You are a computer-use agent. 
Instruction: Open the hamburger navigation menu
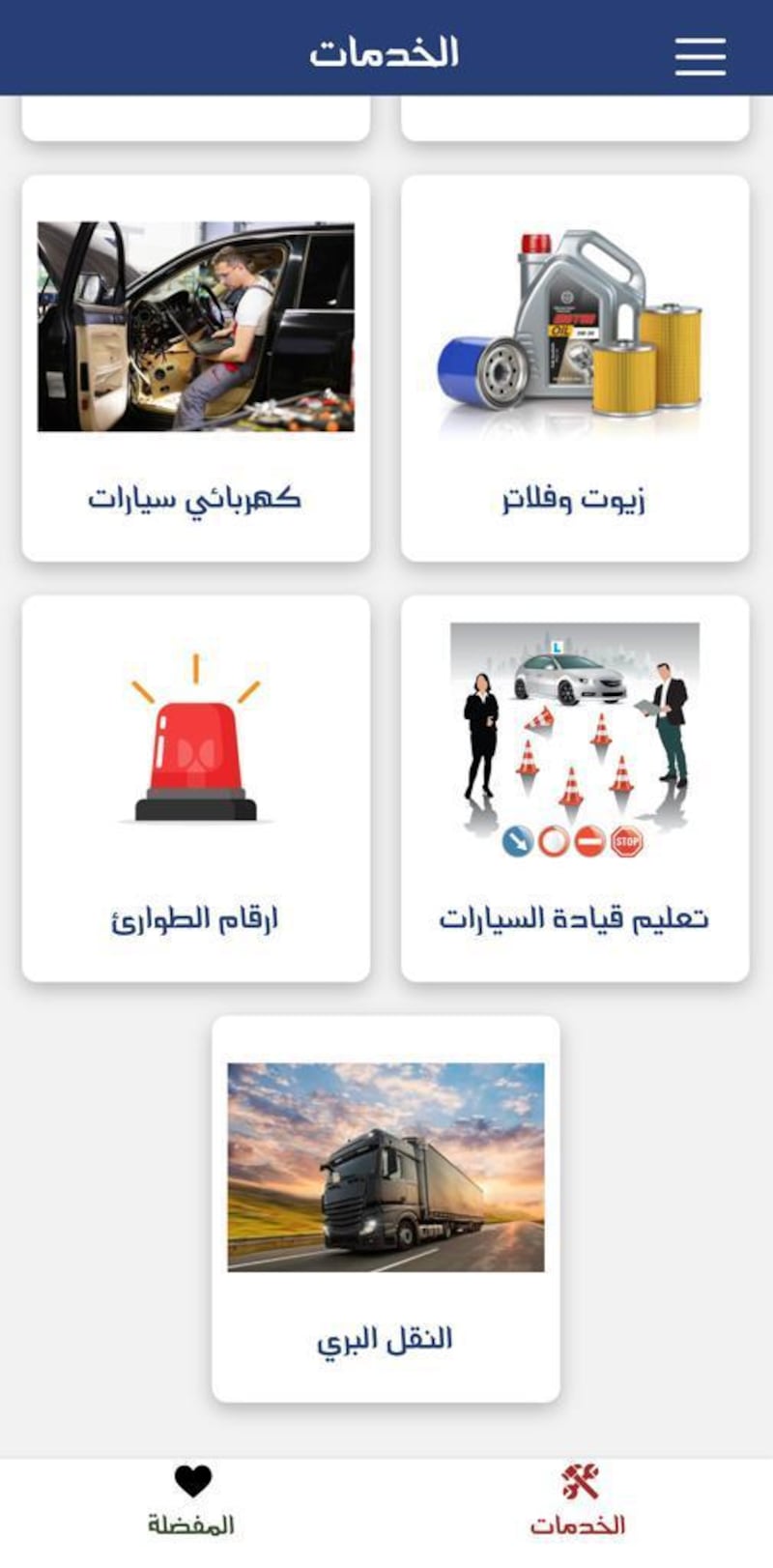click(x=700, y=56)
